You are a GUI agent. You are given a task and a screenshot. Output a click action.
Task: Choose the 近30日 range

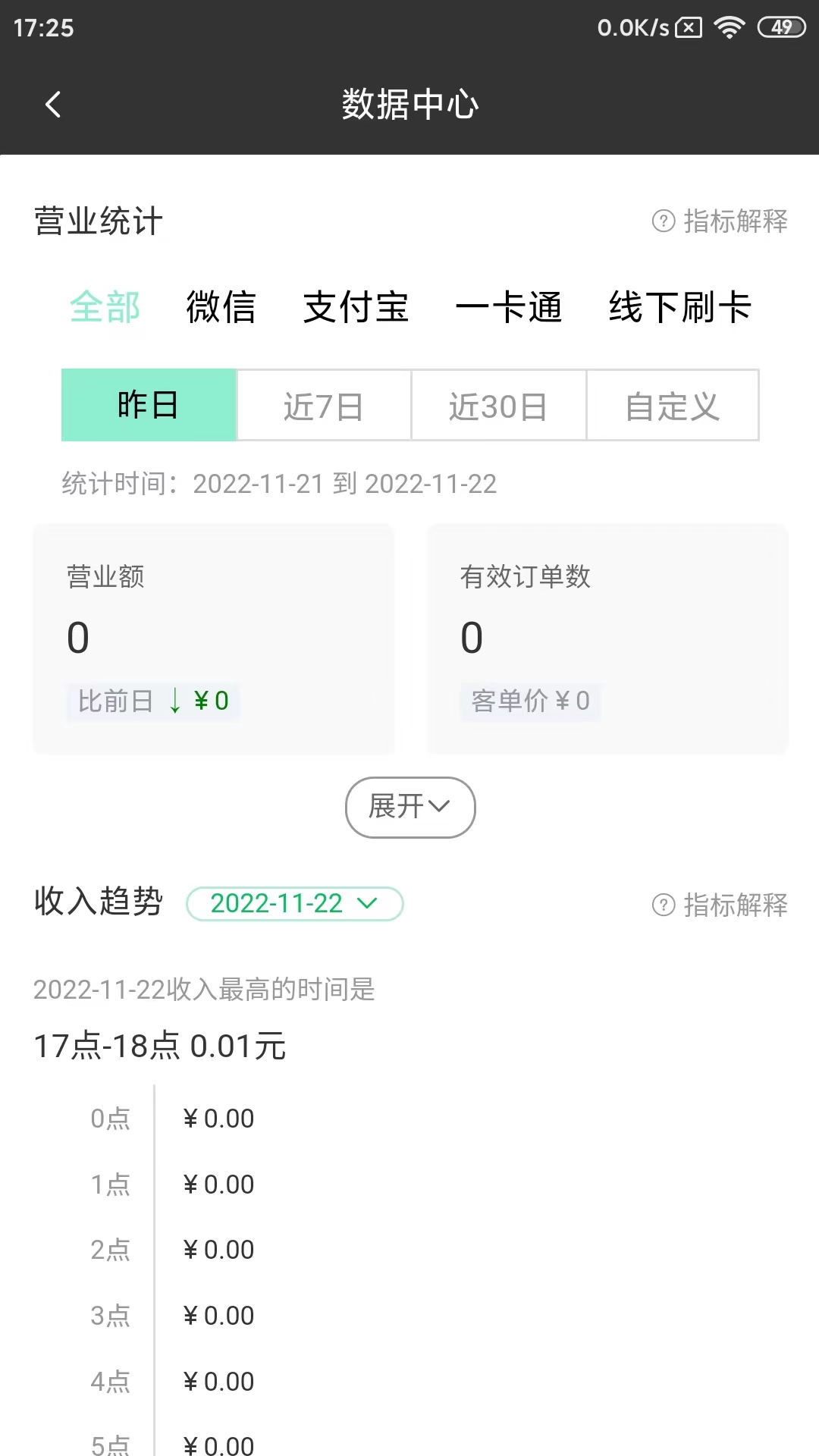pyautogui.click(x=498, y=405)
